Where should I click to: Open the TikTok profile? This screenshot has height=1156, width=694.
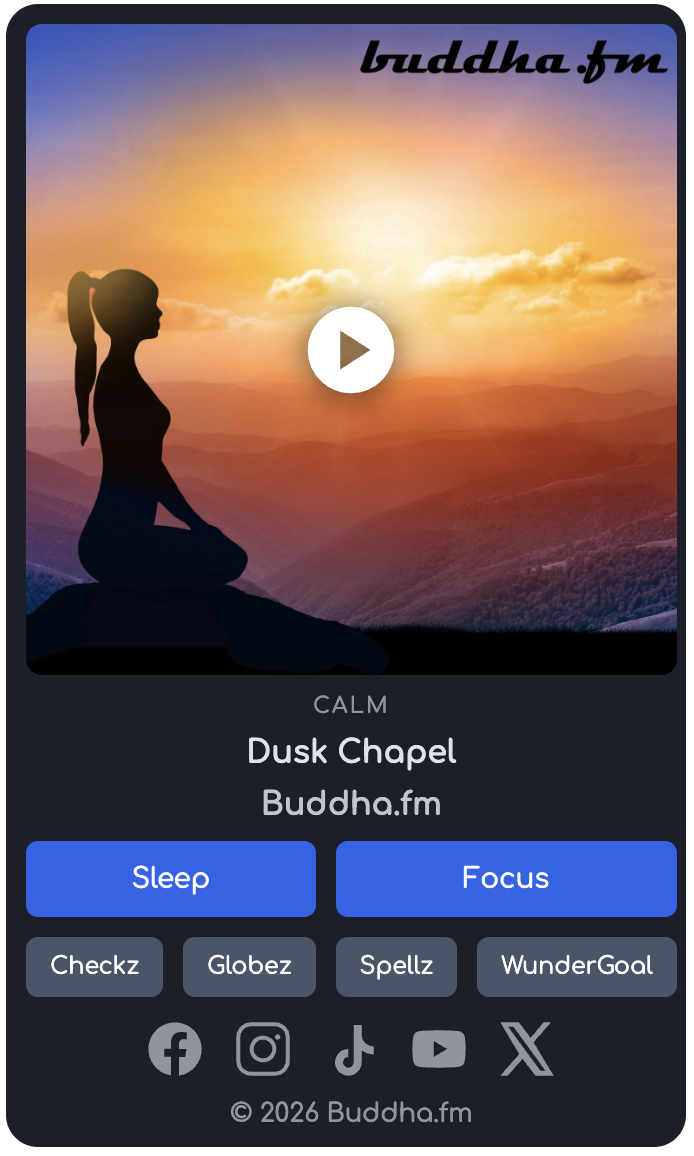tap(354, 1049)
